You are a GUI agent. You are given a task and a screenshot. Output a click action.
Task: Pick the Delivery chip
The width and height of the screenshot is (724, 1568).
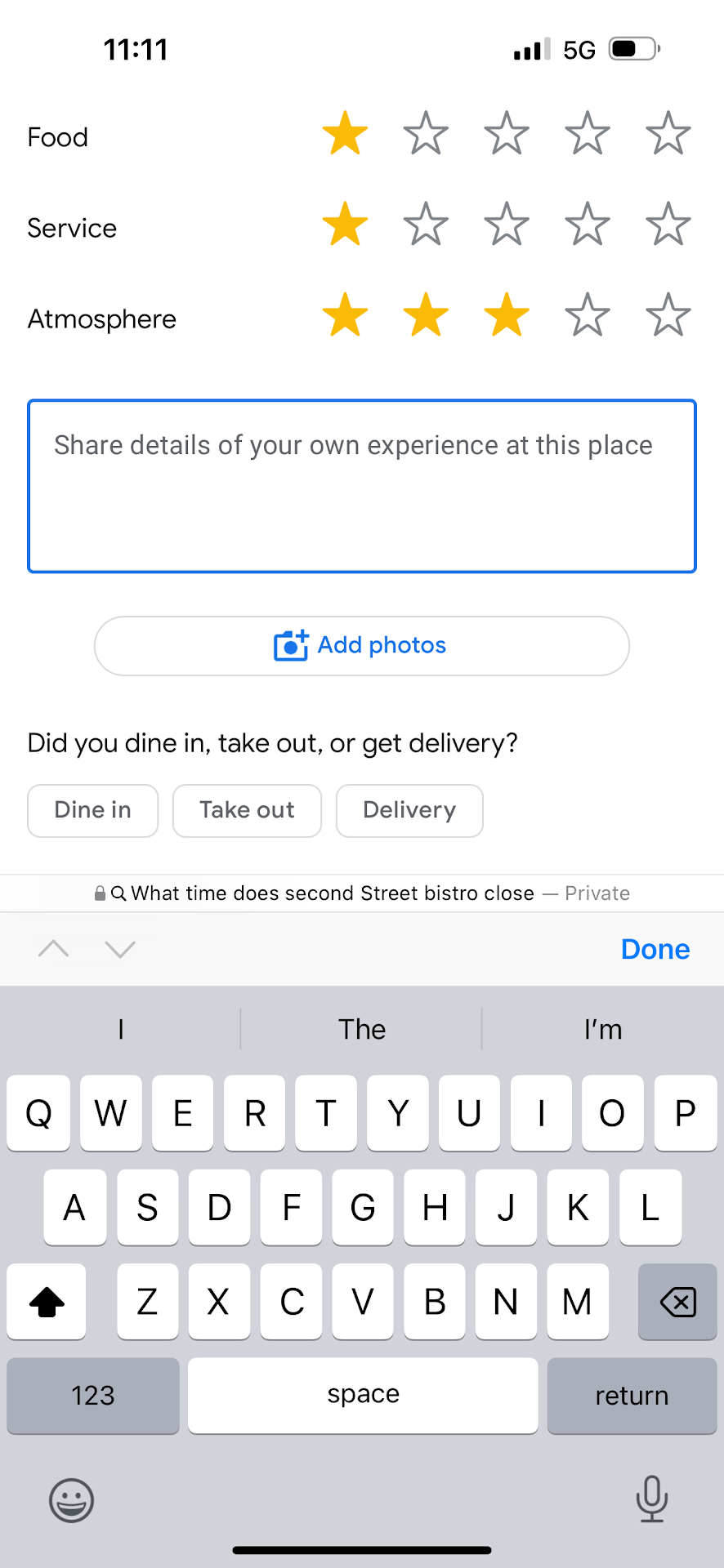(x=409, y=810)
